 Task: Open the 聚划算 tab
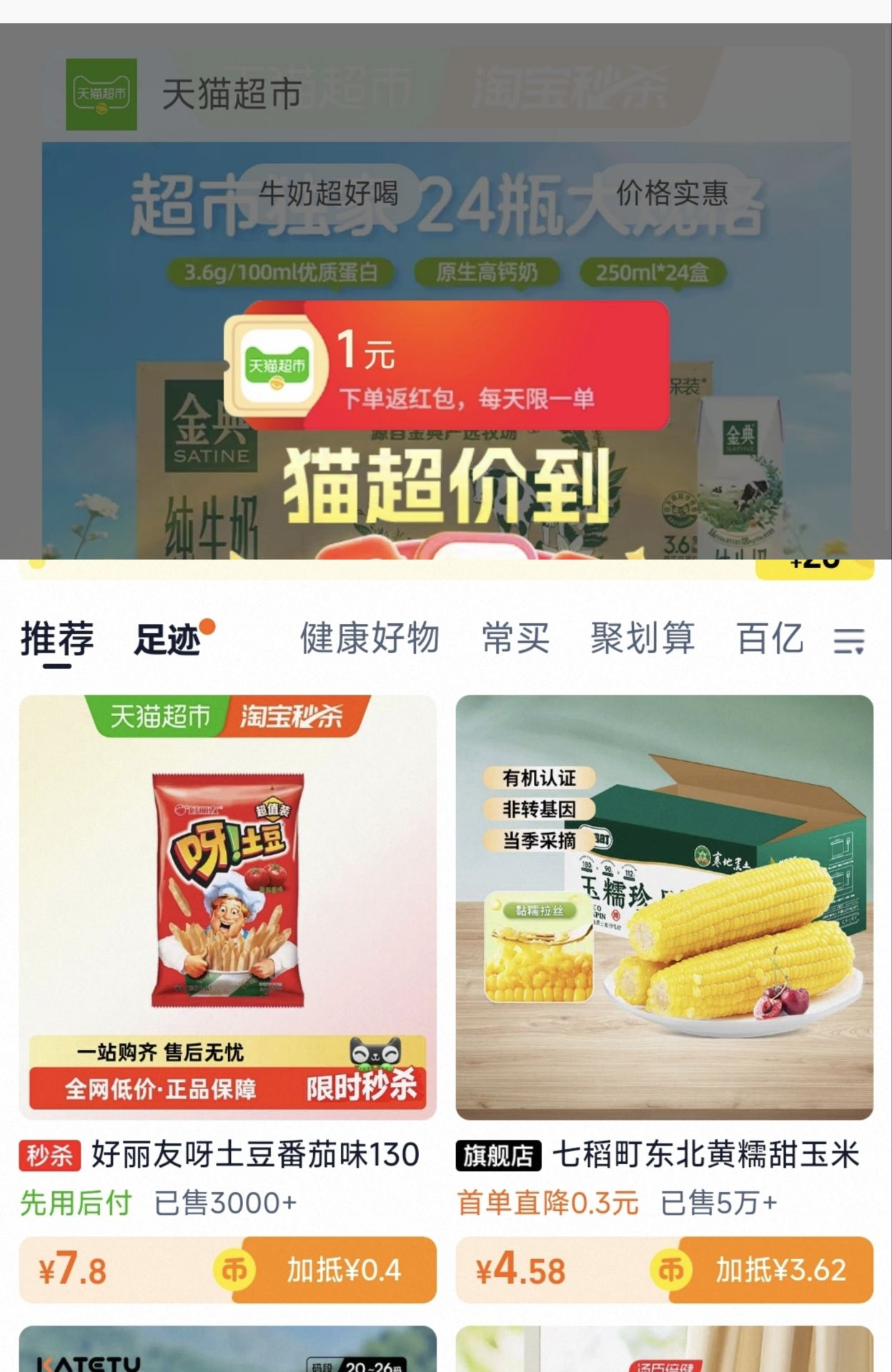click(642, 638)
